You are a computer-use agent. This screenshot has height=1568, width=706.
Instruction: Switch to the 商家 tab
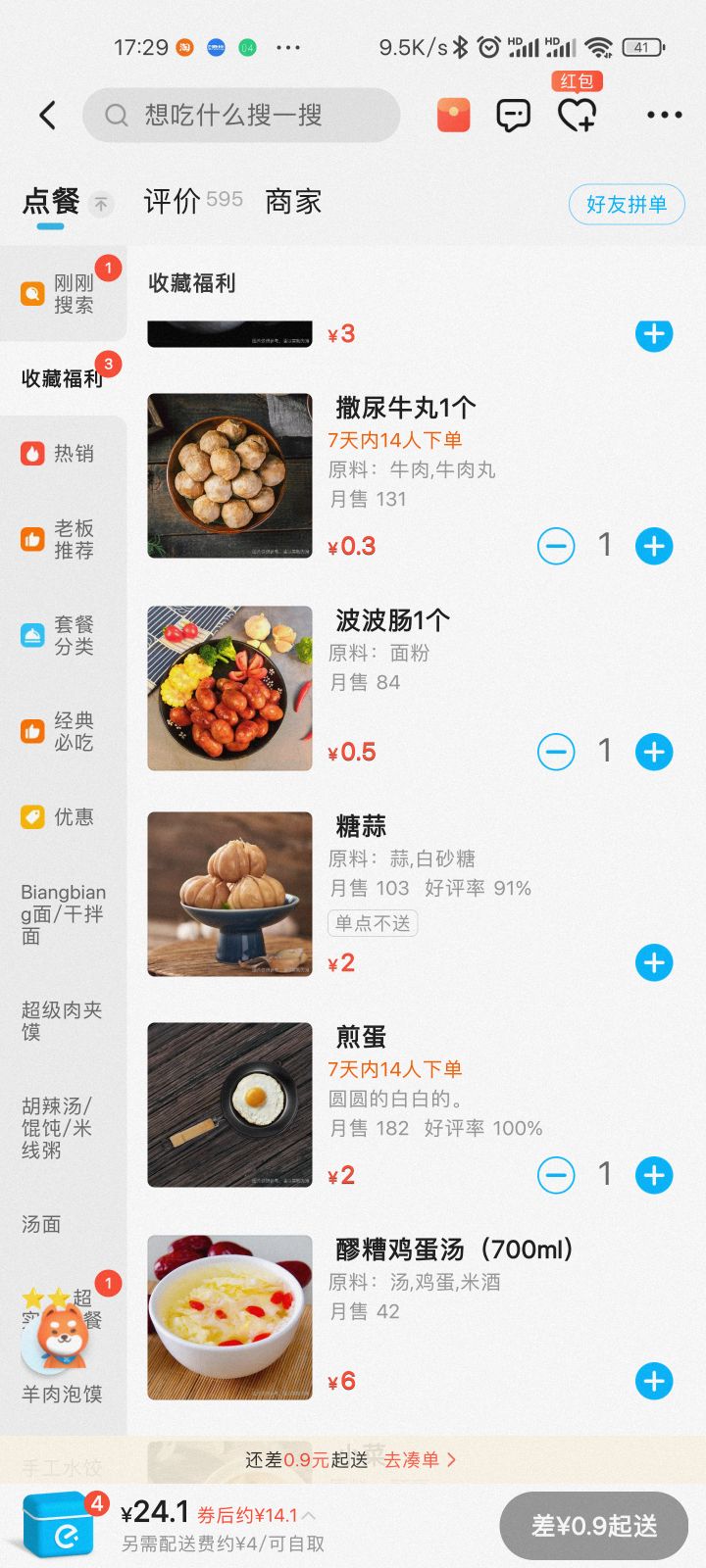293,202
